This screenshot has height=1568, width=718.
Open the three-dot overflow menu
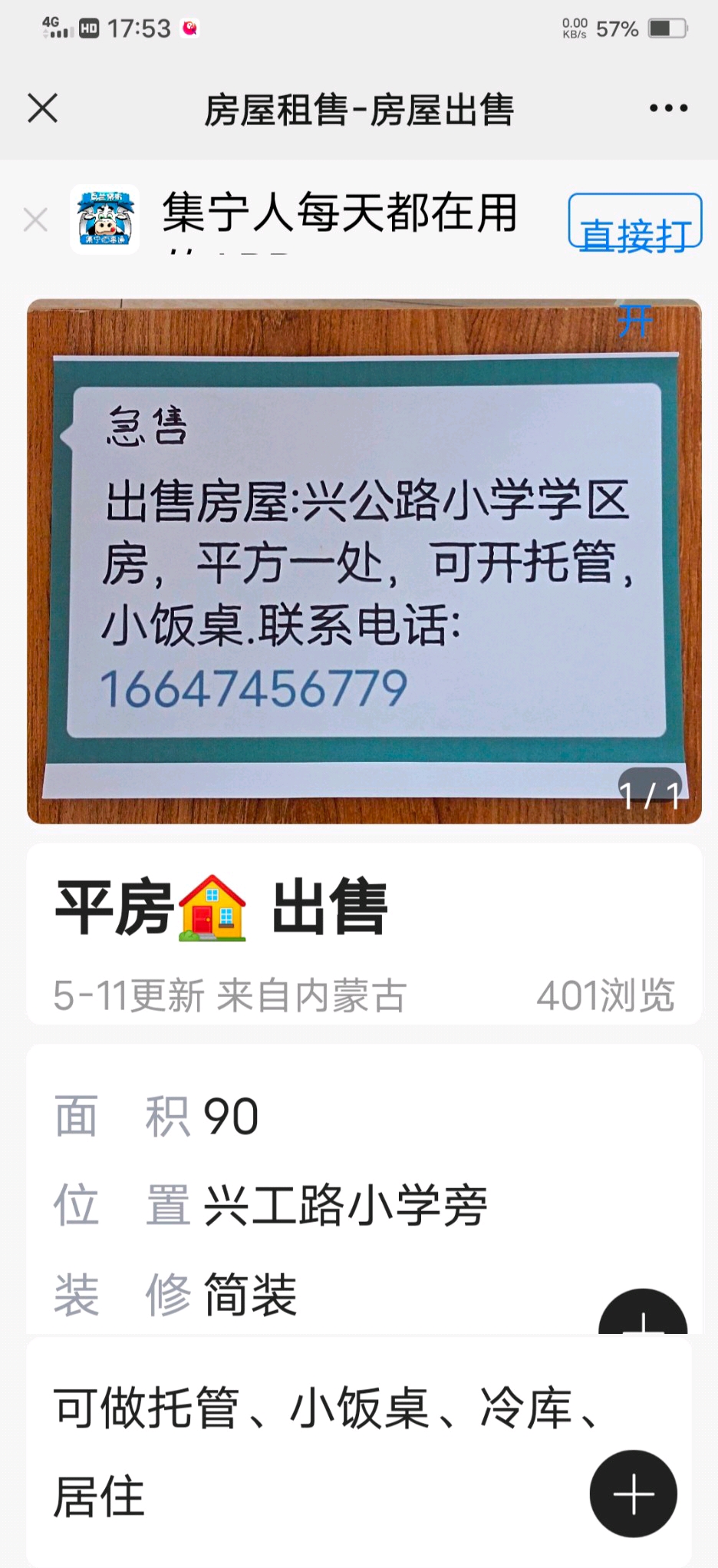coord(668,108)
